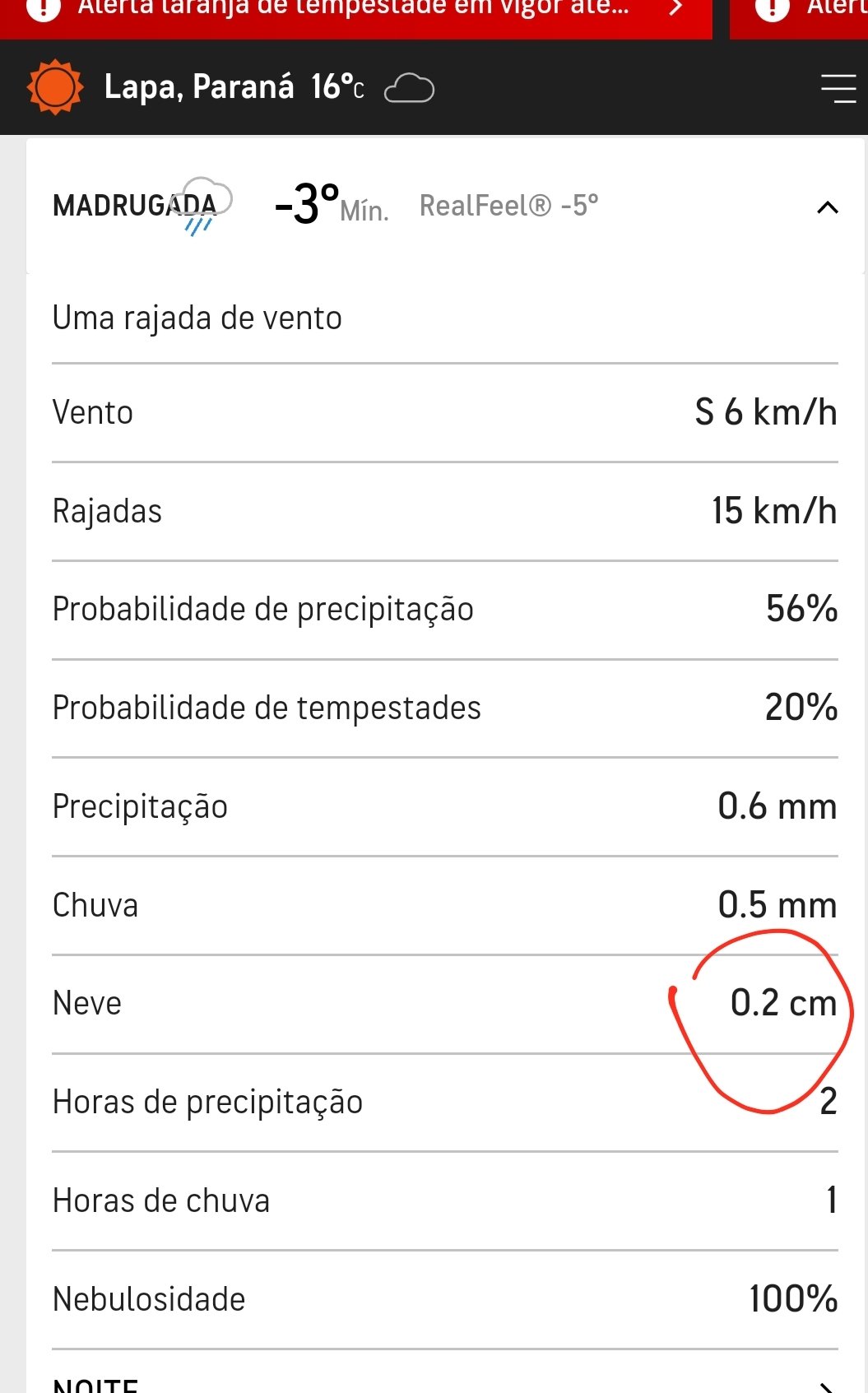This screenshot has width=868, height=1393.
Task: Open the second alert banner
Action: tap(799, 16)
